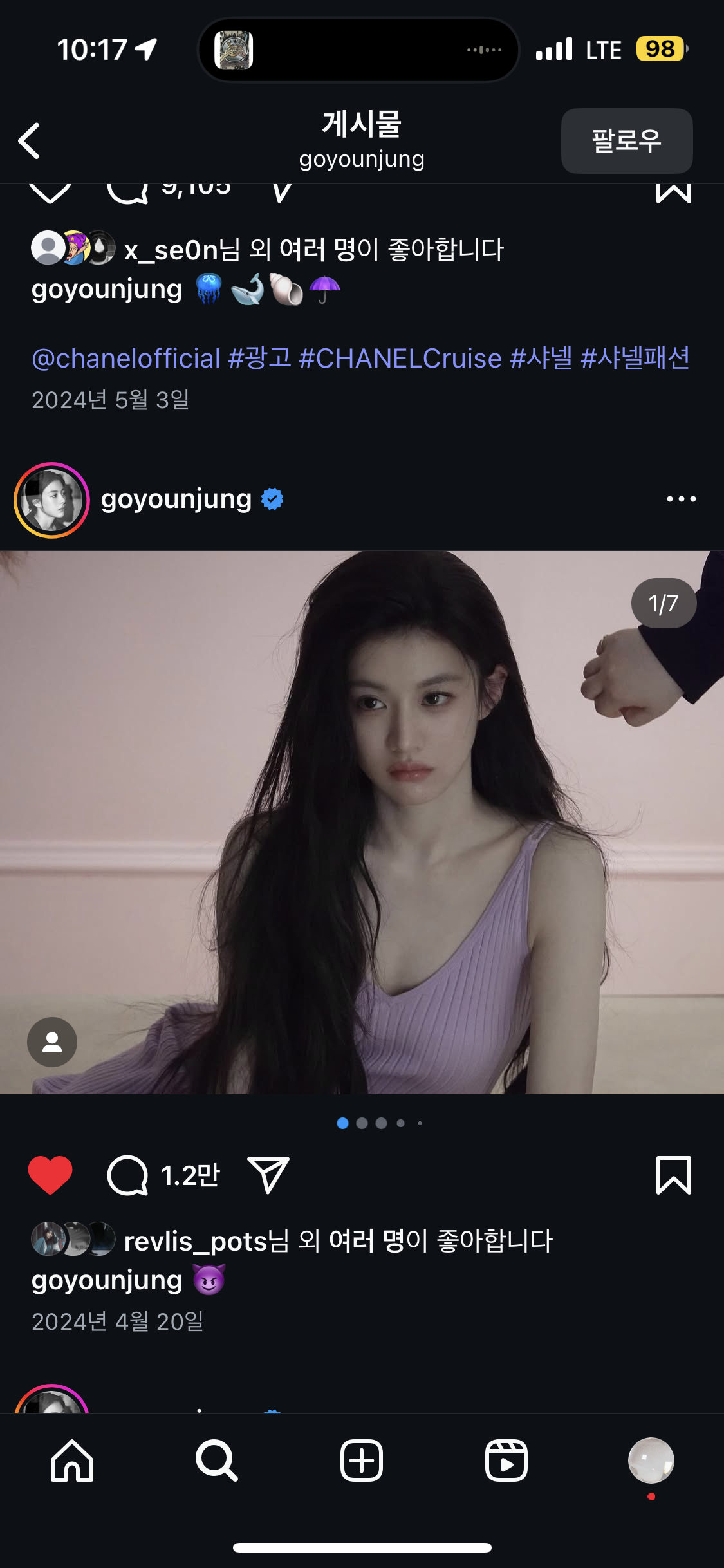Screen dimensions: 724x1568
Task: Open the three-dot menu on goyounjung's post
Action: click(x=681, y=499)
